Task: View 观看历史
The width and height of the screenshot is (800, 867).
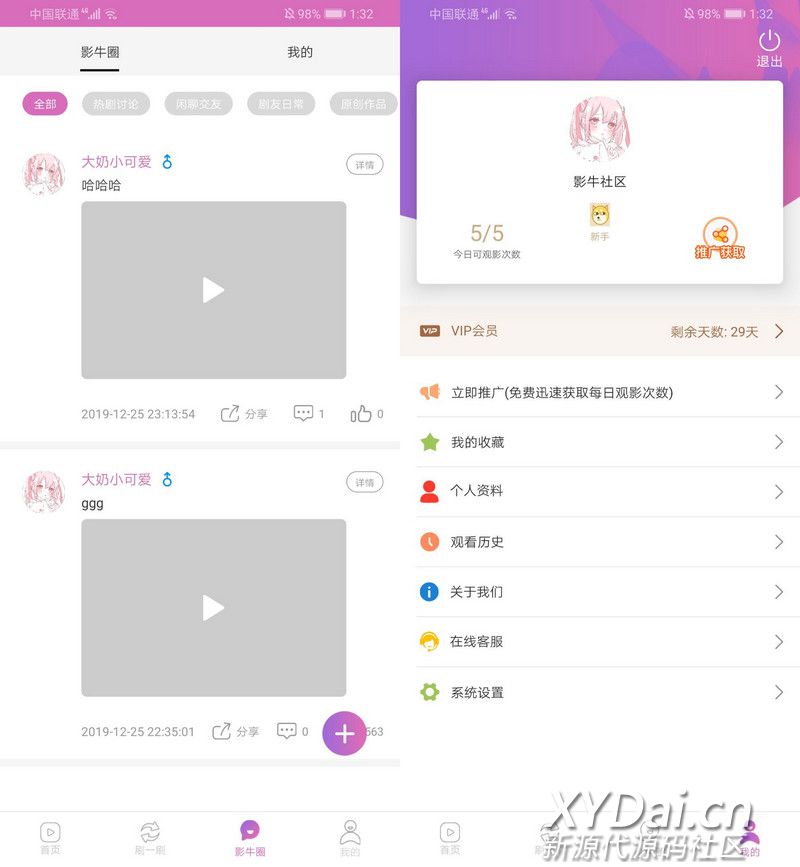Action: click(x=600, y=542)
